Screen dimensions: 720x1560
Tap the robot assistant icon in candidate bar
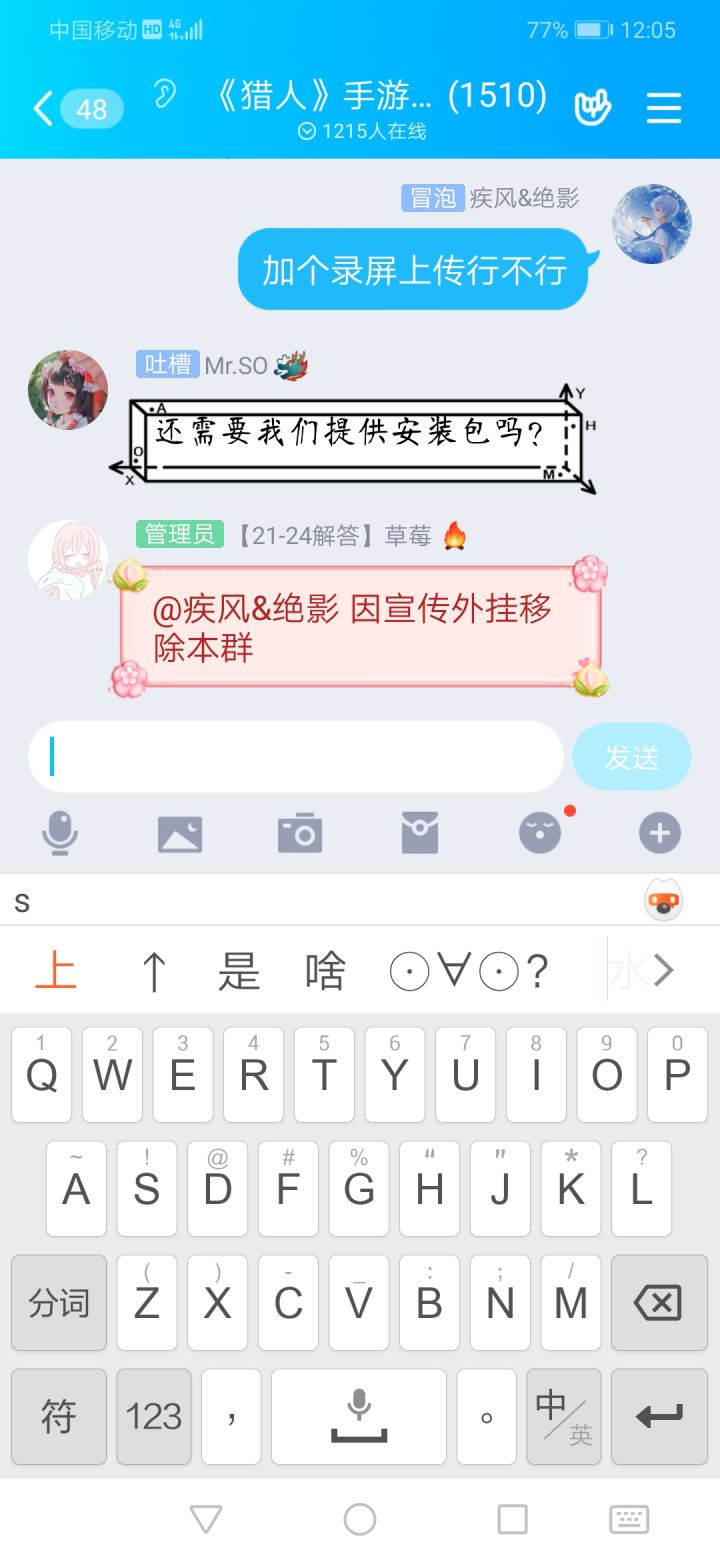(x=664, y=901)
